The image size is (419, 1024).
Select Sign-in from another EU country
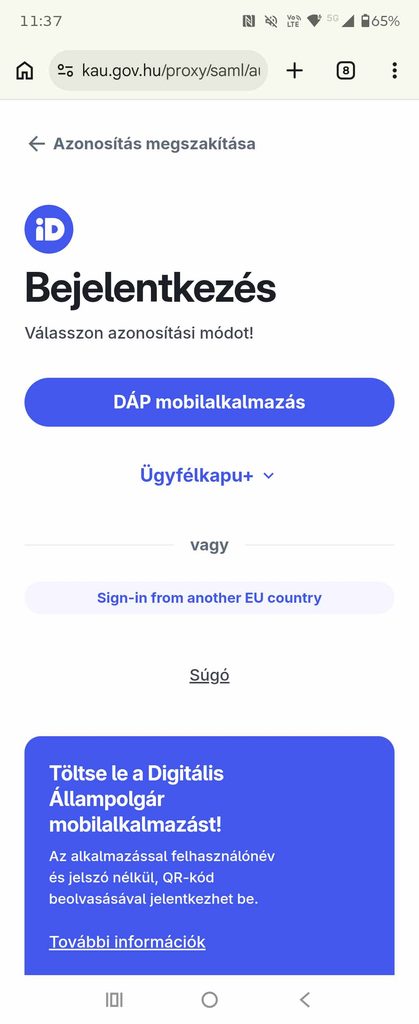210,598
